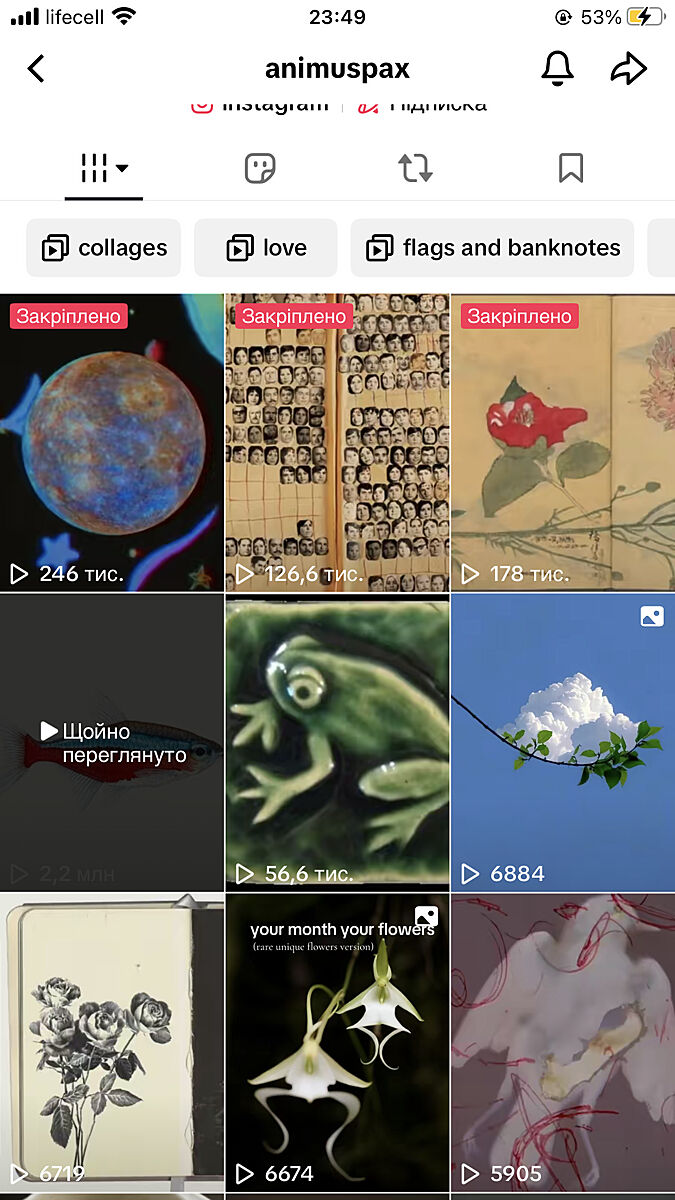Play the pinned red flower video
Image resolution: width=675 pixels, height=1200 pixels.
click(563, 442)
